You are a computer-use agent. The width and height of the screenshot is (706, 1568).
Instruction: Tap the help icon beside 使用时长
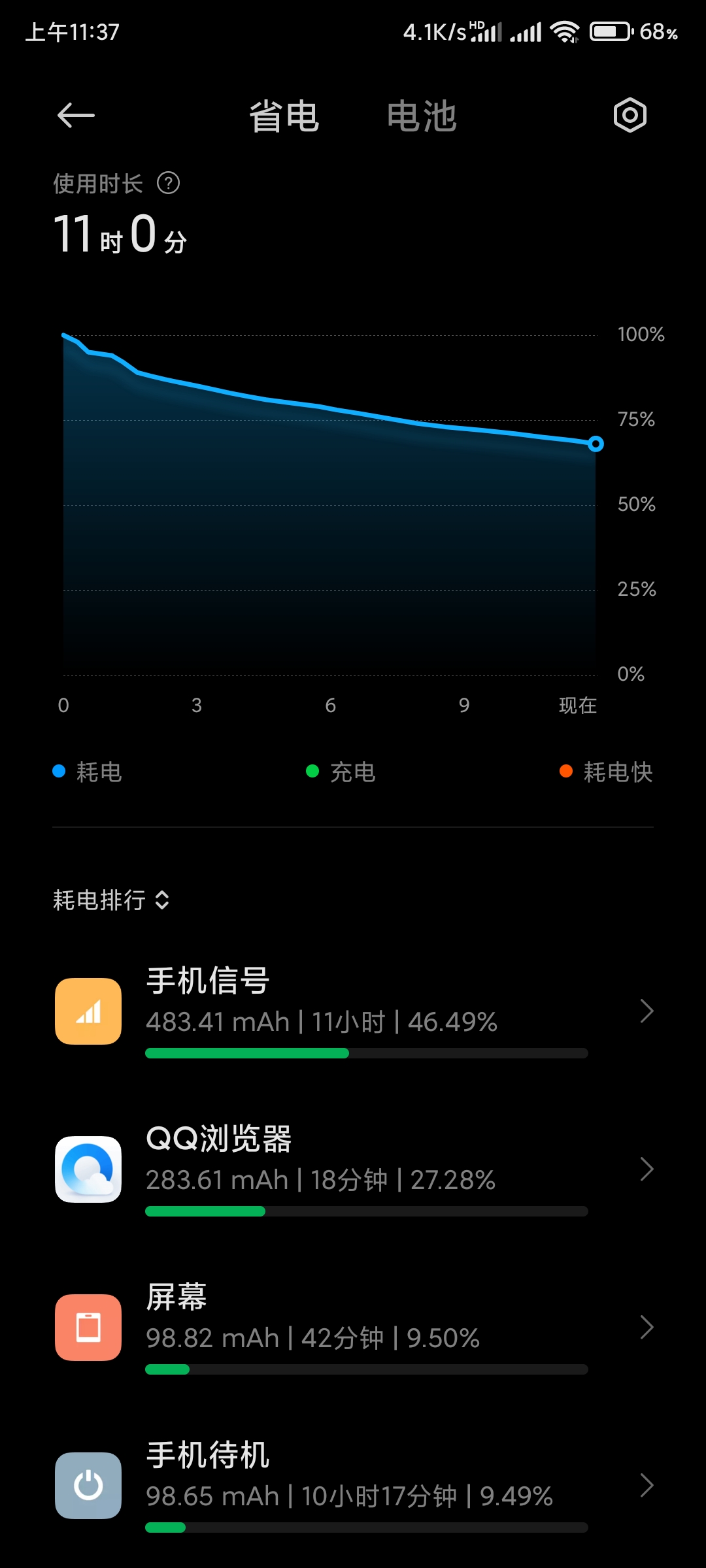(x=169, y=184)
